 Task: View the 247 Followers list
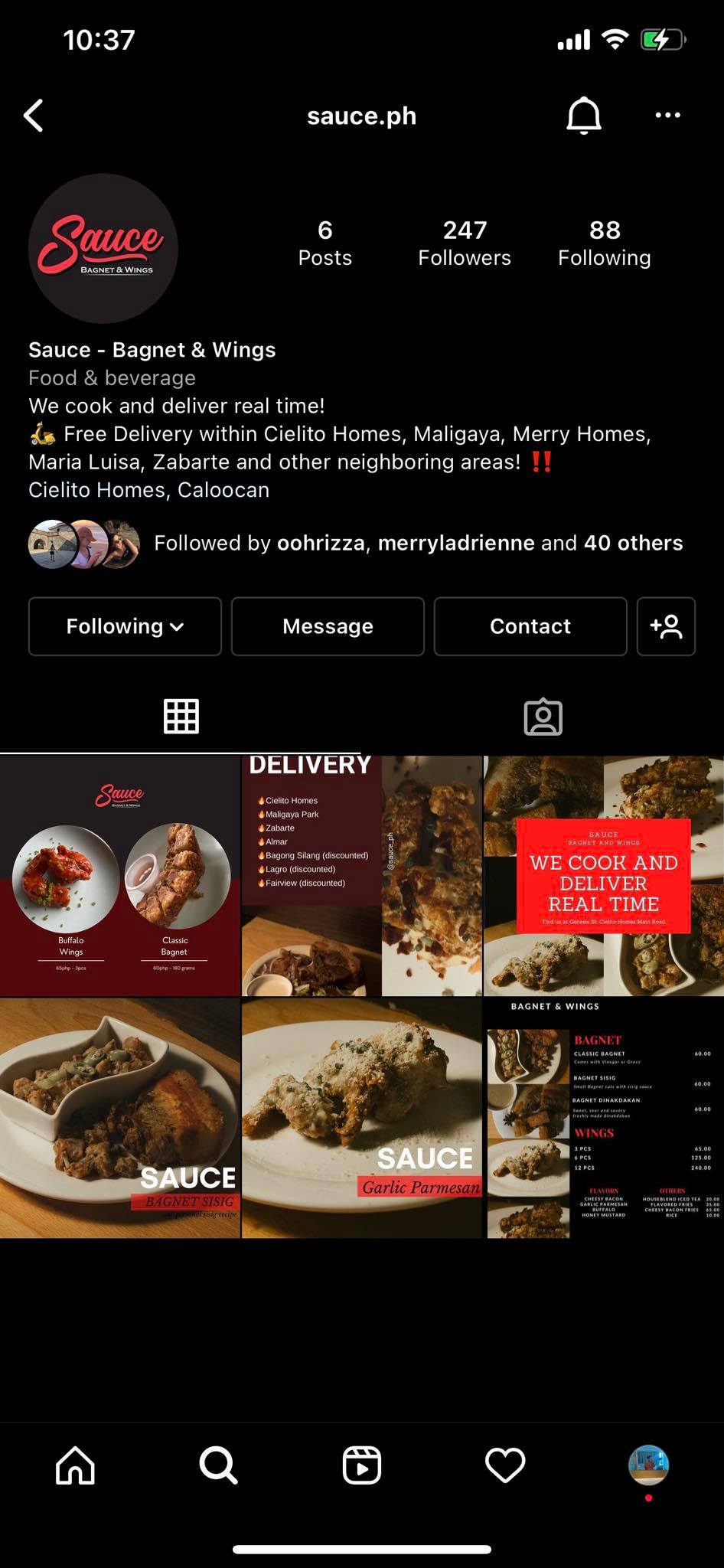pyautogui.click(x=464, y=243)
